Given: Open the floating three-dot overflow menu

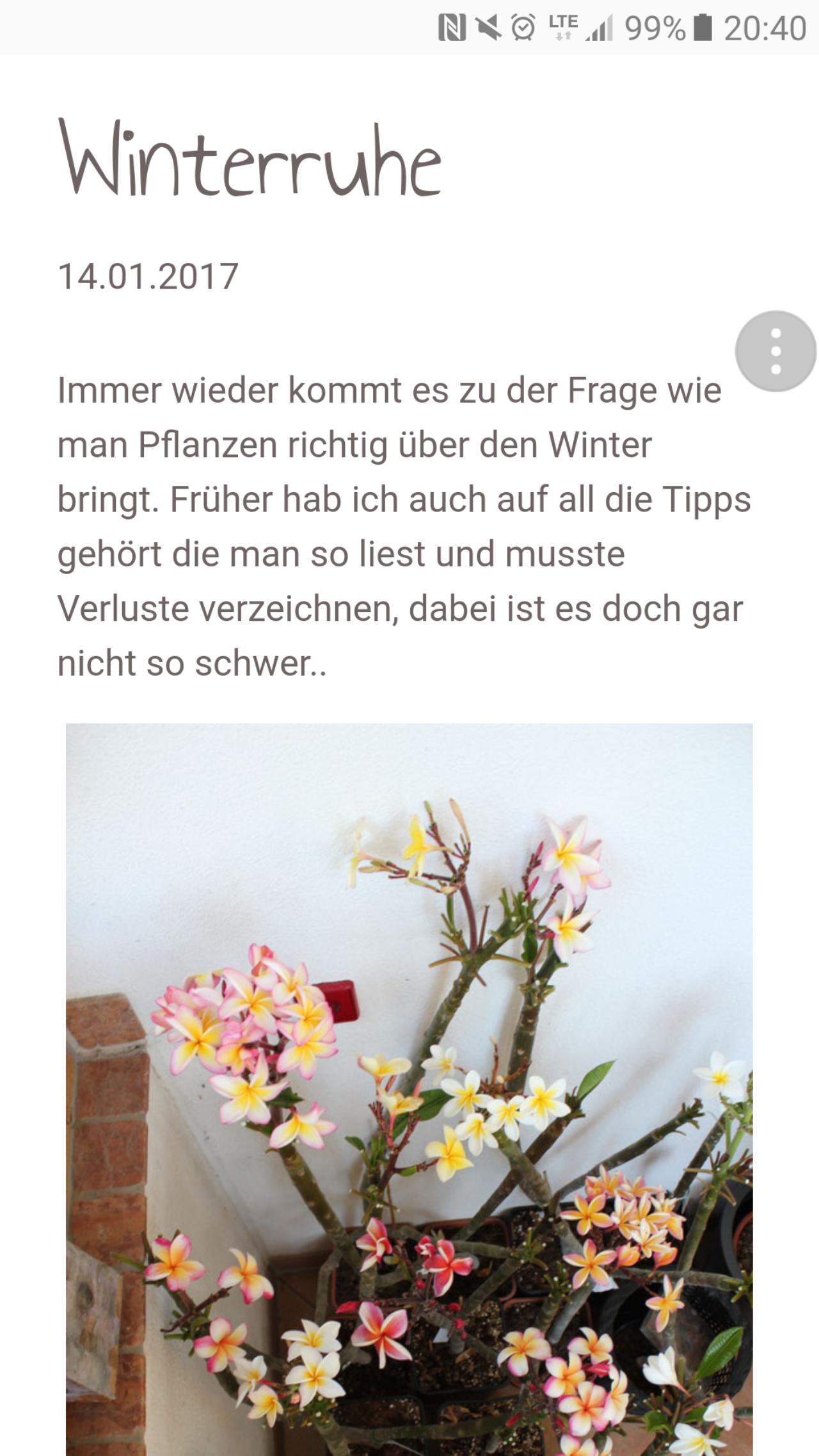Looking at the screenshot, I should [x=775, y=351].
